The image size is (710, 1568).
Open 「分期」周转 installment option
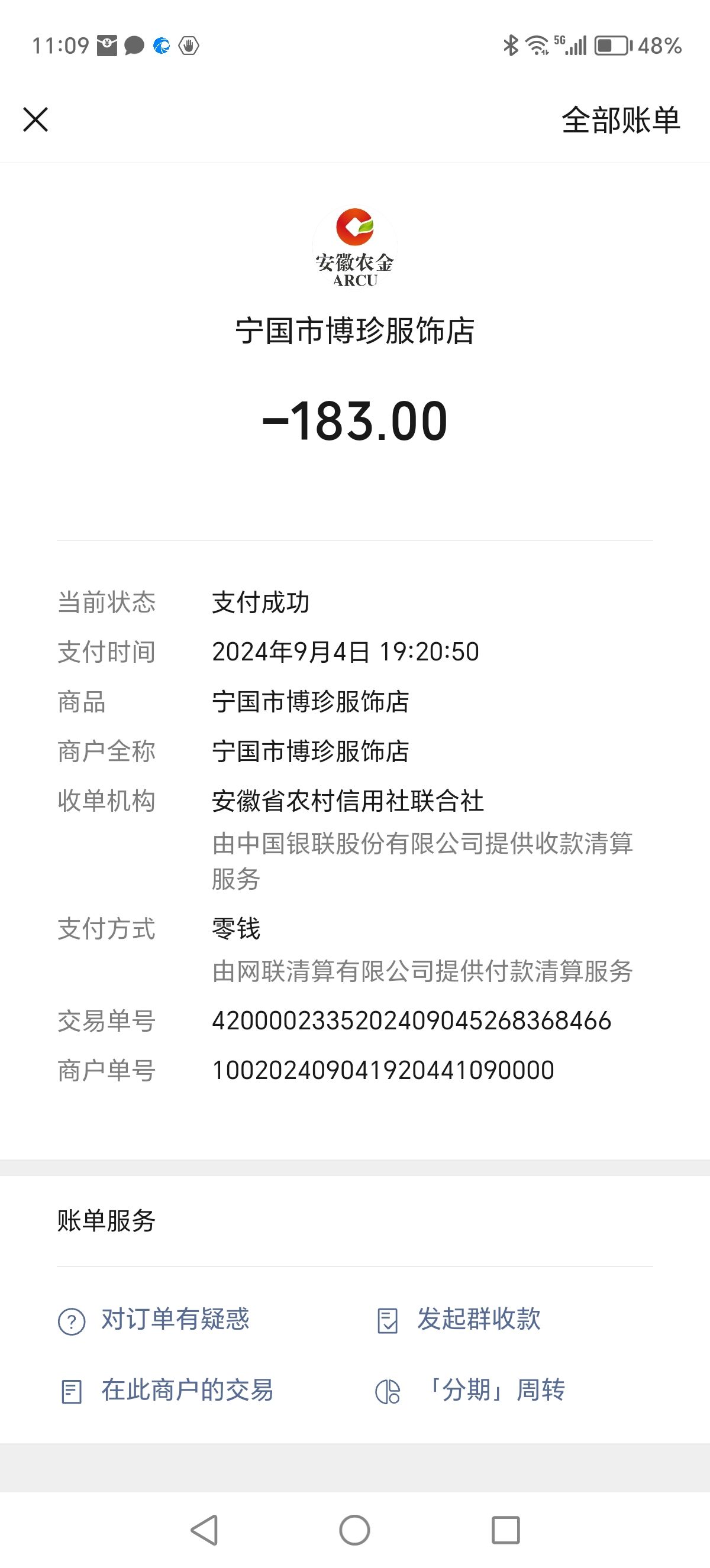tap(470, 1390)
